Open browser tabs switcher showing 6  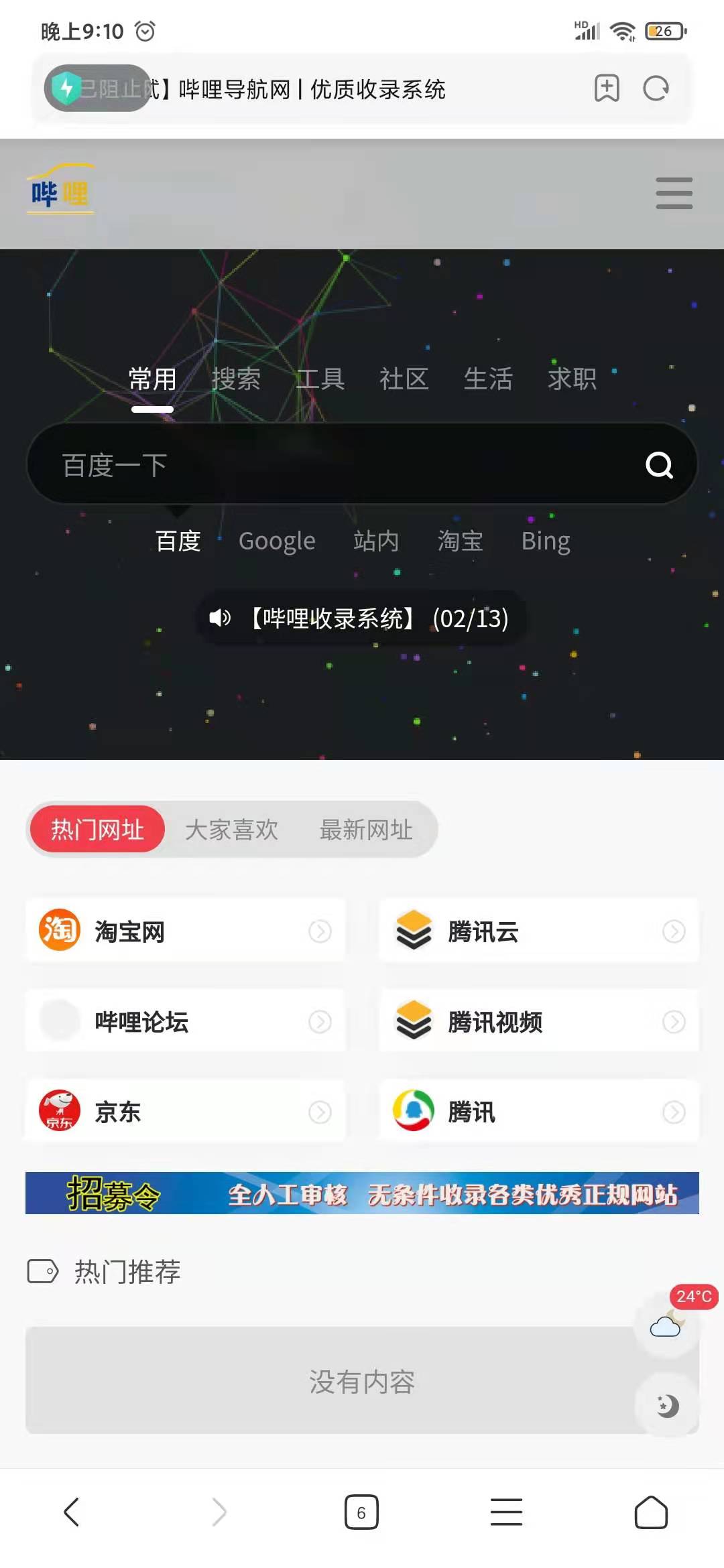tap(361, 1512)
